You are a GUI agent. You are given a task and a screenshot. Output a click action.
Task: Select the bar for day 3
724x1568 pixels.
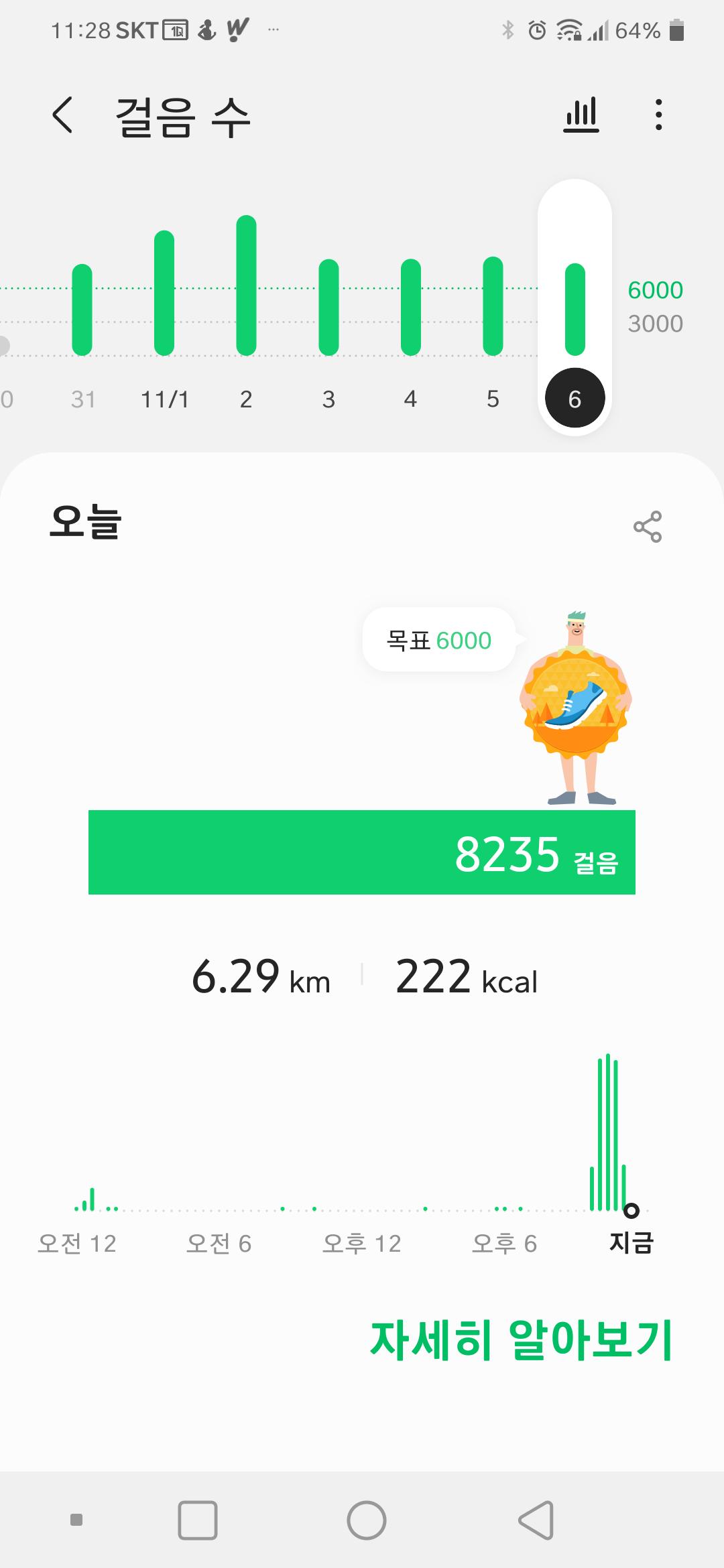pyautogui.click(x=328, y=307)
